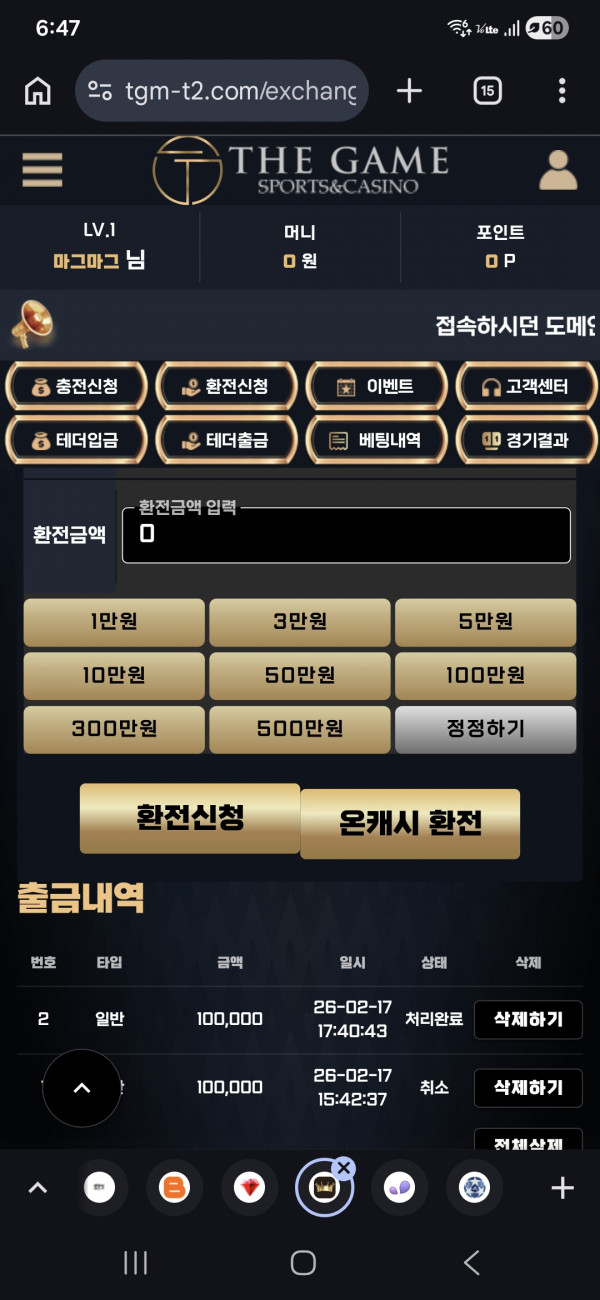Open browser tab switcher showing 15
The height and width of the screenshot is (1300, 600).
487,91
